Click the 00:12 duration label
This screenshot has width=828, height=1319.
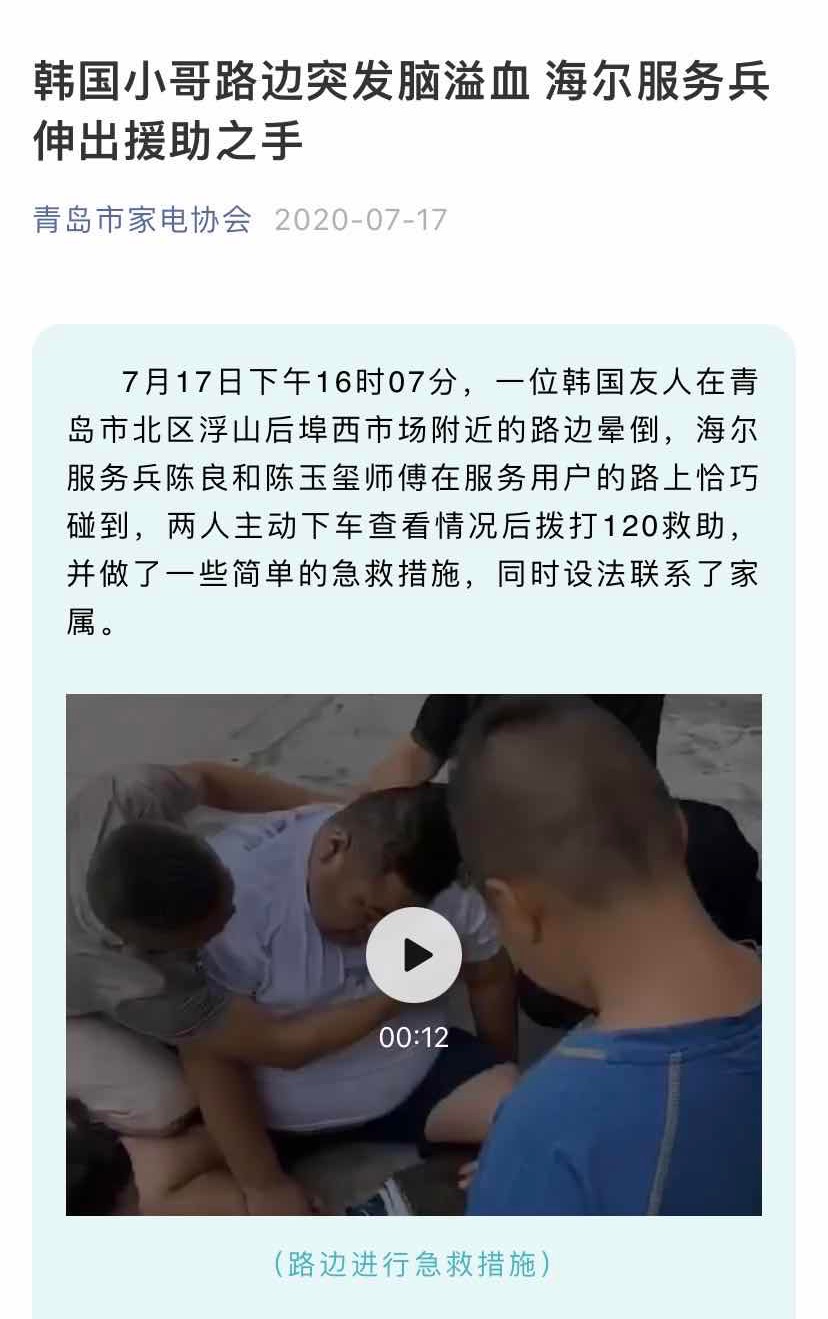tap(413, 1038)
